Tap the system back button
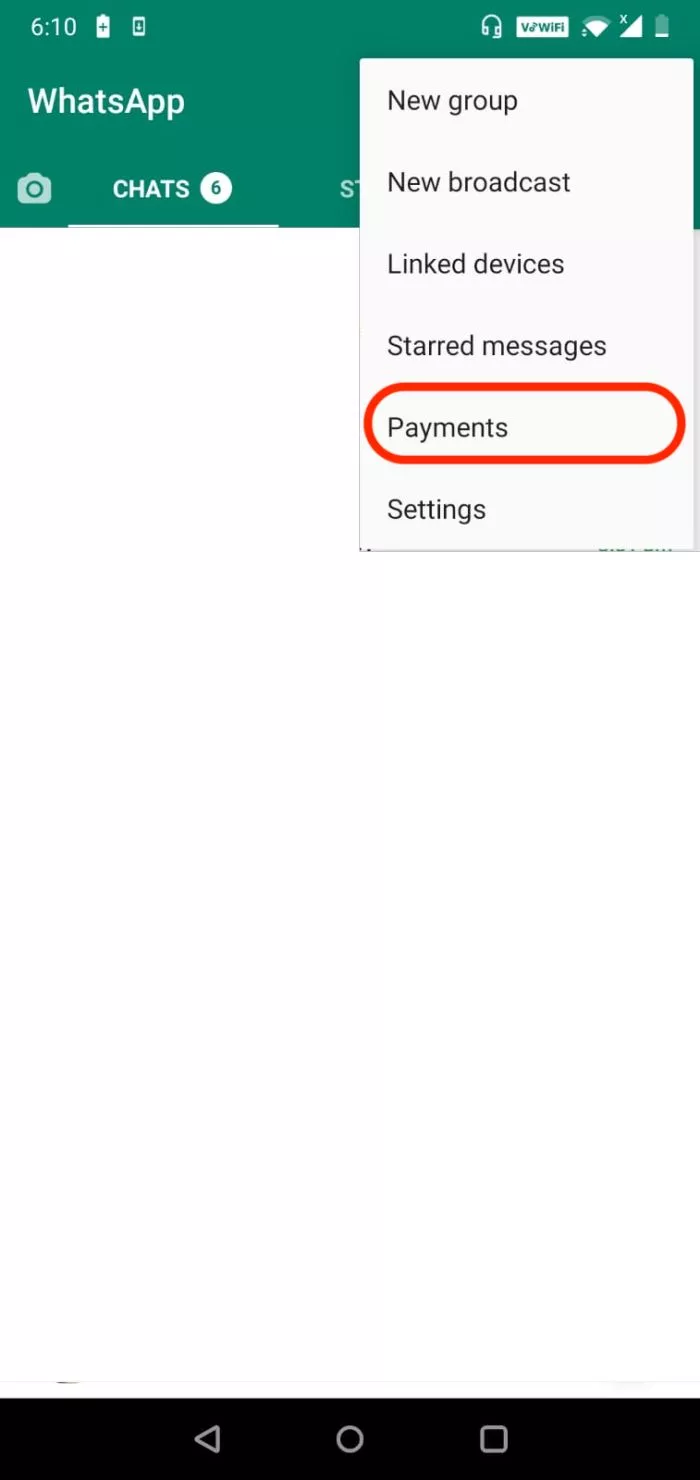Screen dimensions: 700x1480 pos(207,1439)
